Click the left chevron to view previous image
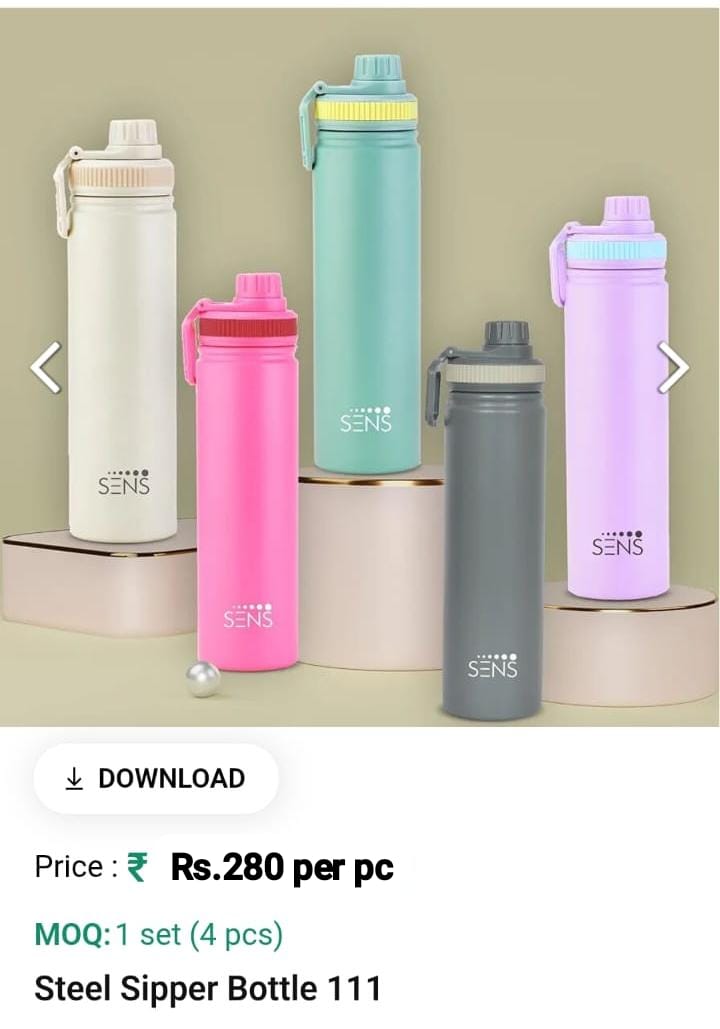The height and width of the screenshot is (1029, 720). tap(42, 368)
